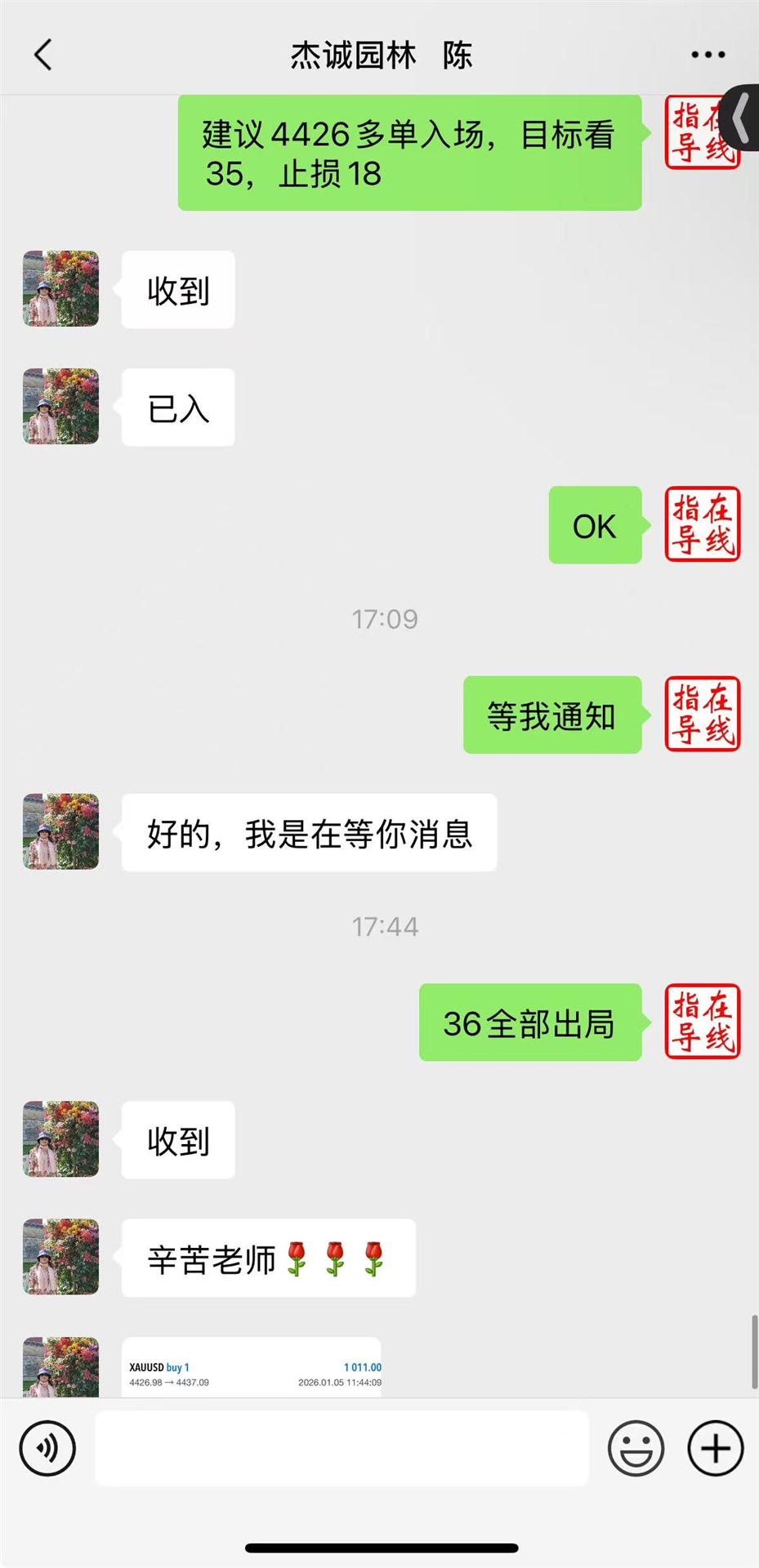
Task: Focus the message text field
Action: click(x=342, y=1448)
